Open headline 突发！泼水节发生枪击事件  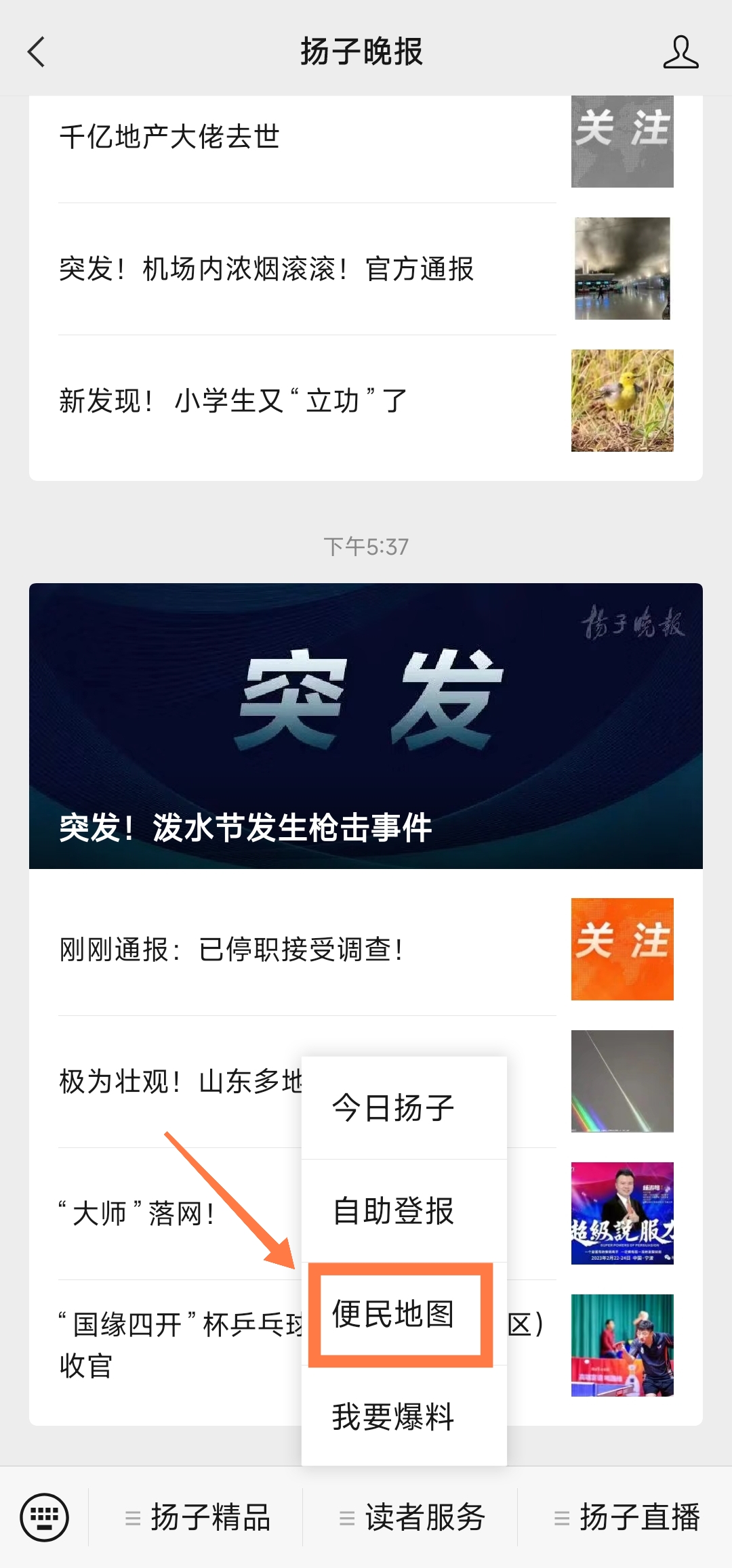366,725
